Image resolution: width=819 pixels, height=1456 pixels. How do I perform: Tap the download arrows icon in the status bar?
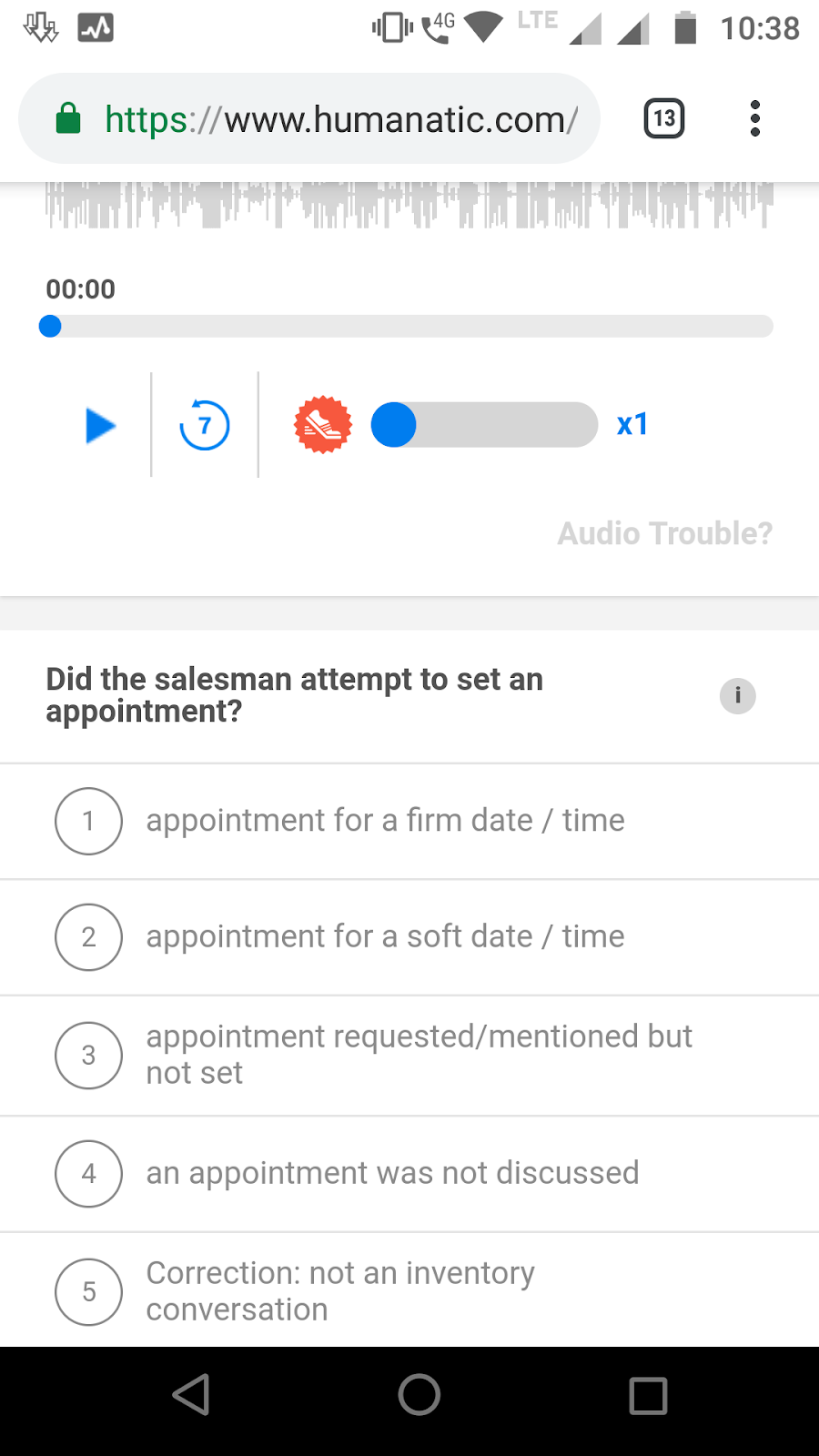tap(40, 26)
